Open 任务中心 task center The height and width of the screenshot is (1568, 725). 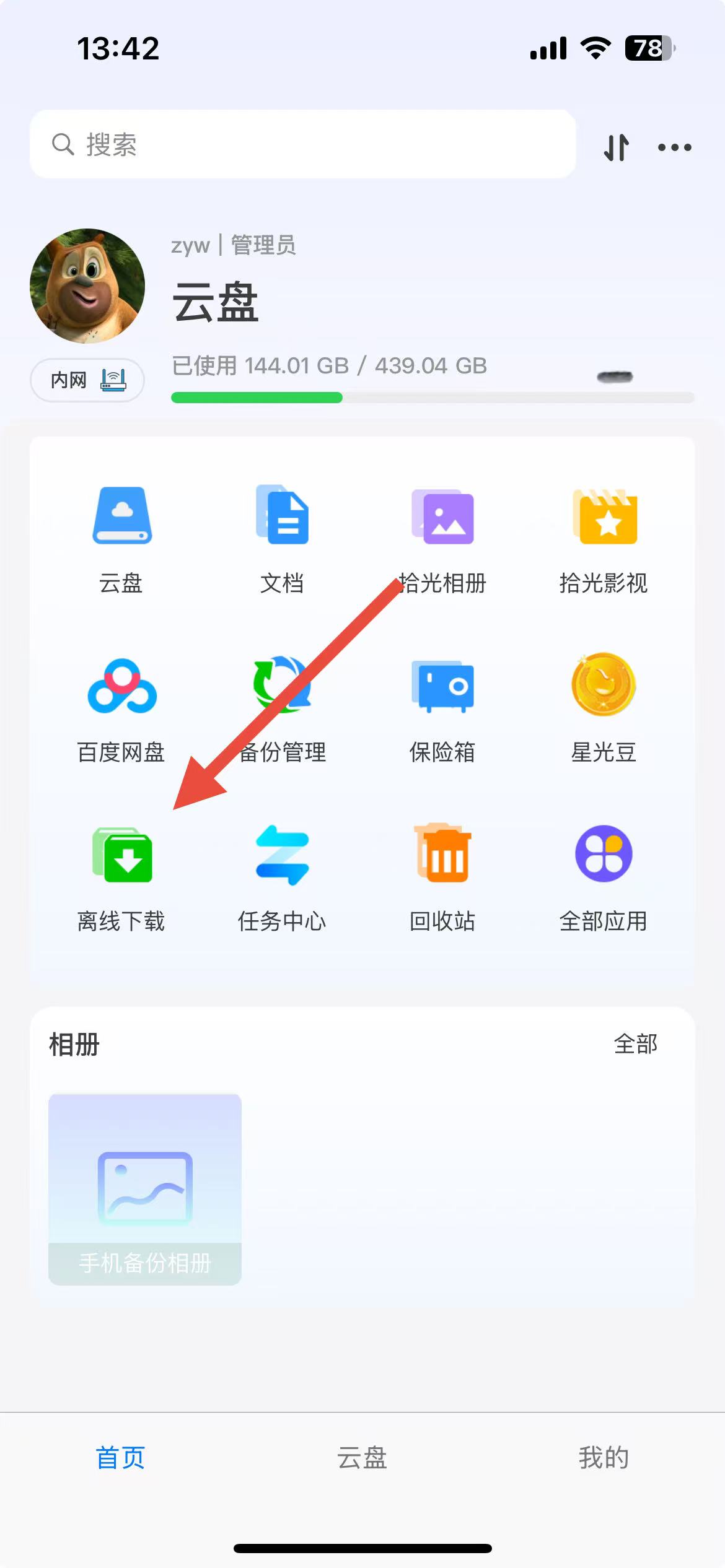(x=282, y=878)
